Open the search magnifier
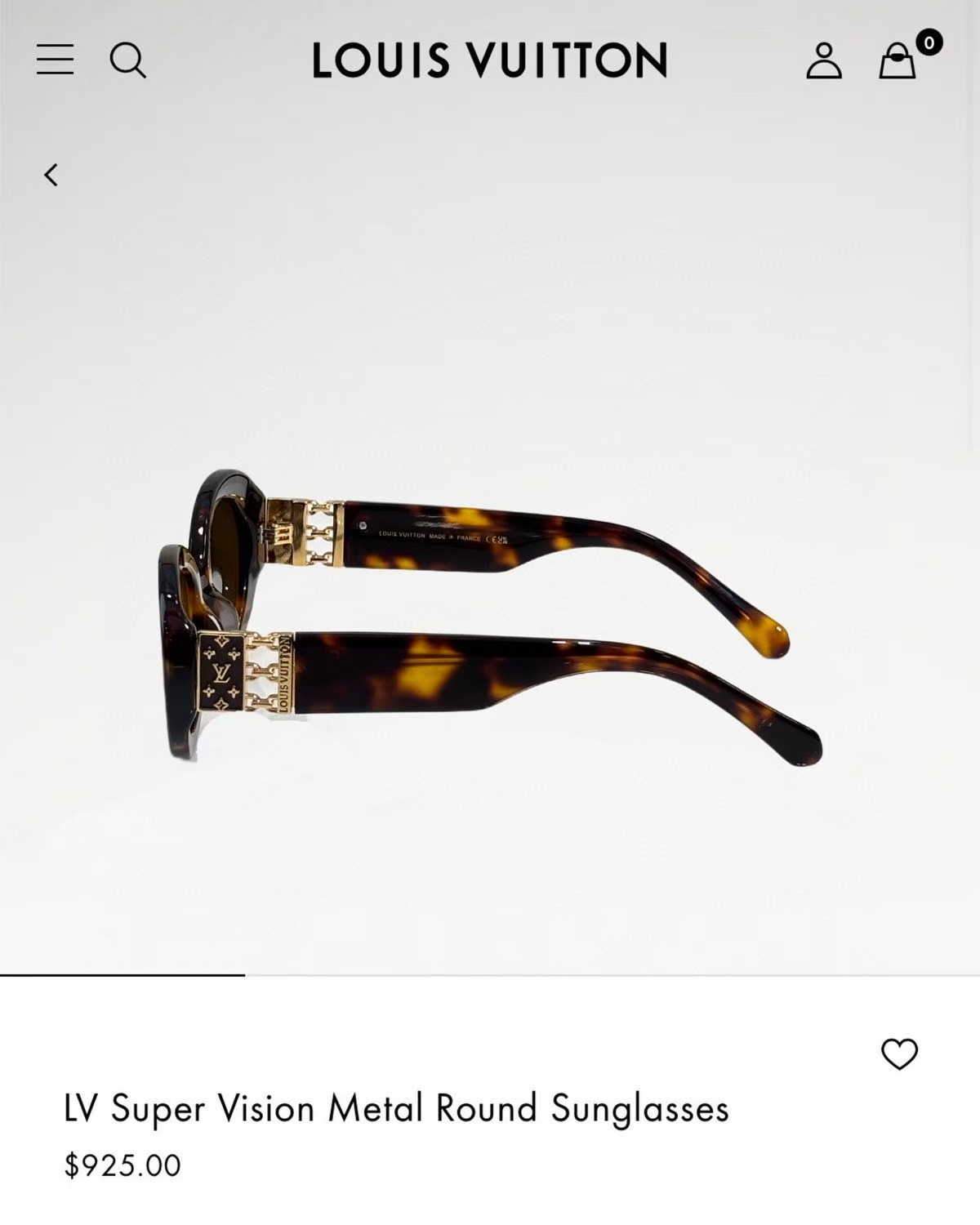980x1225 pixels. (x=127, y=60)
